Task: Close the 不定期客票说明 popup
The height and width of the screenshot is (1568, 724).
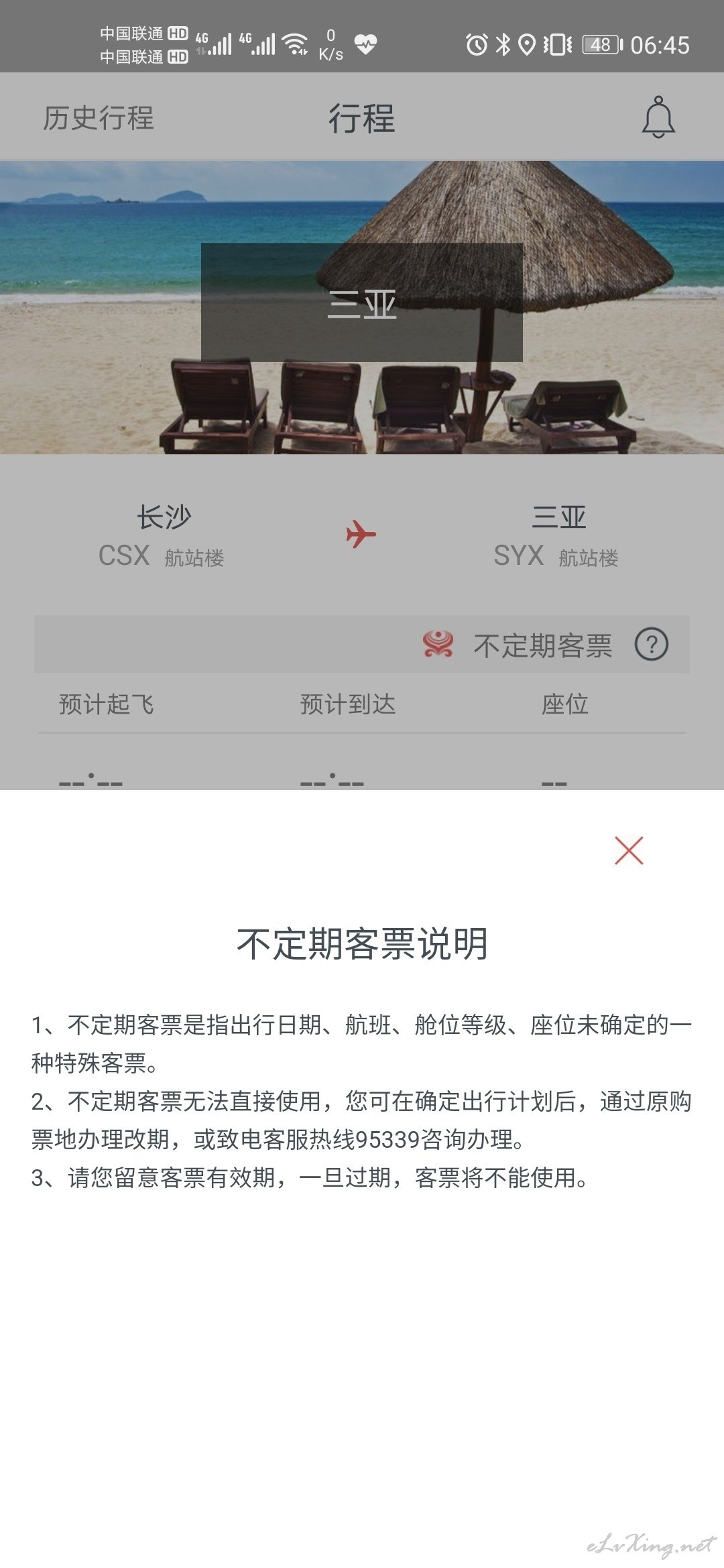Action: coord(629,850)
